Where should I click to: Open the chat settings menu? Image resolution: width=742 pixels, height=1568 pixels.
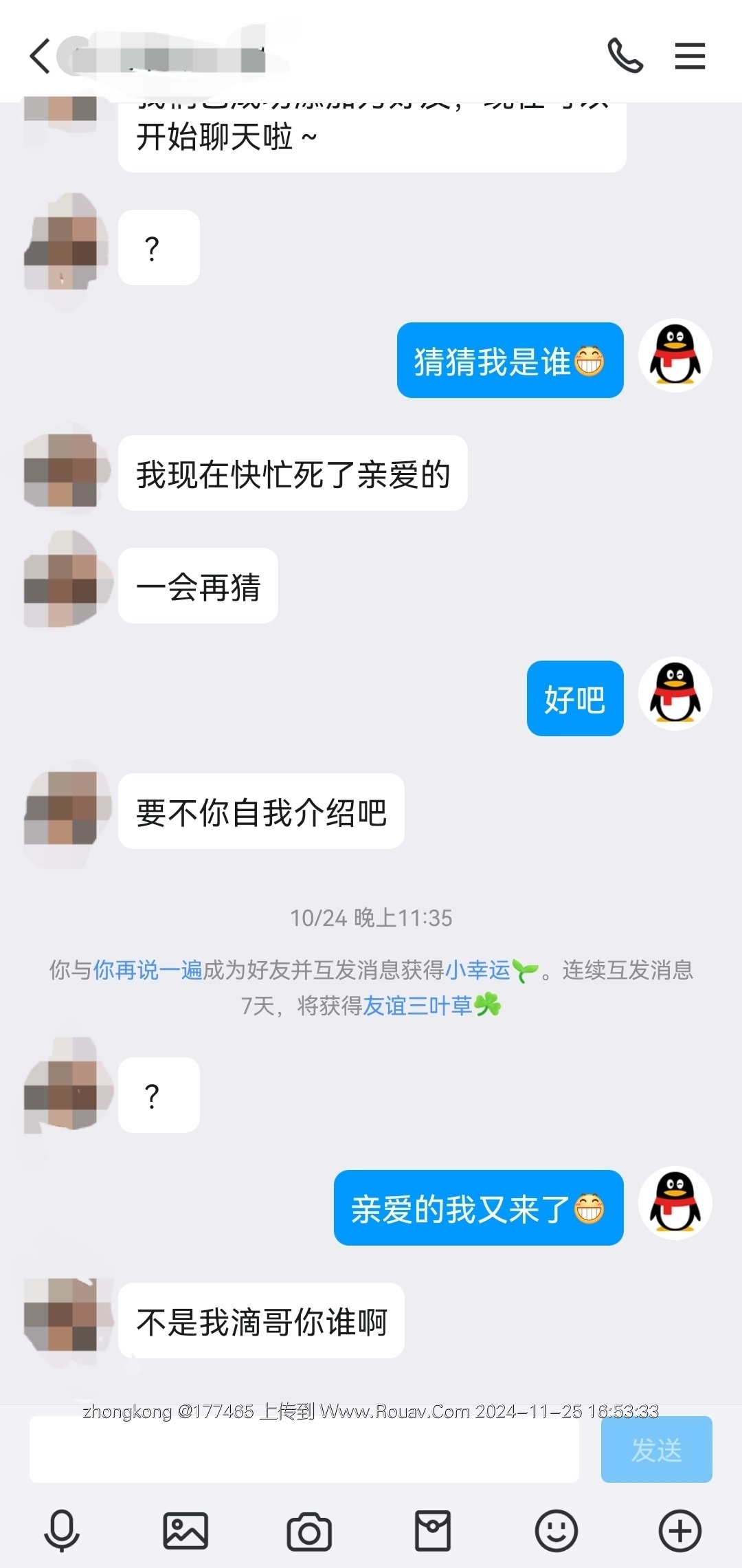tap(690, 56)
